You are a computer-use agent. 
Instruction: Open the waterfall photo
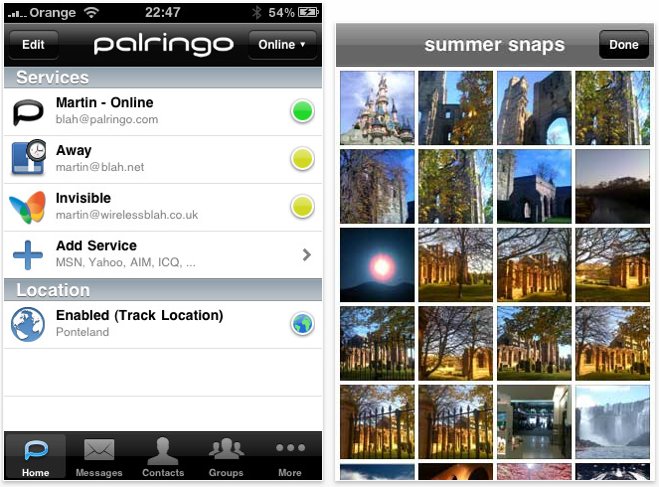point(613,421)
